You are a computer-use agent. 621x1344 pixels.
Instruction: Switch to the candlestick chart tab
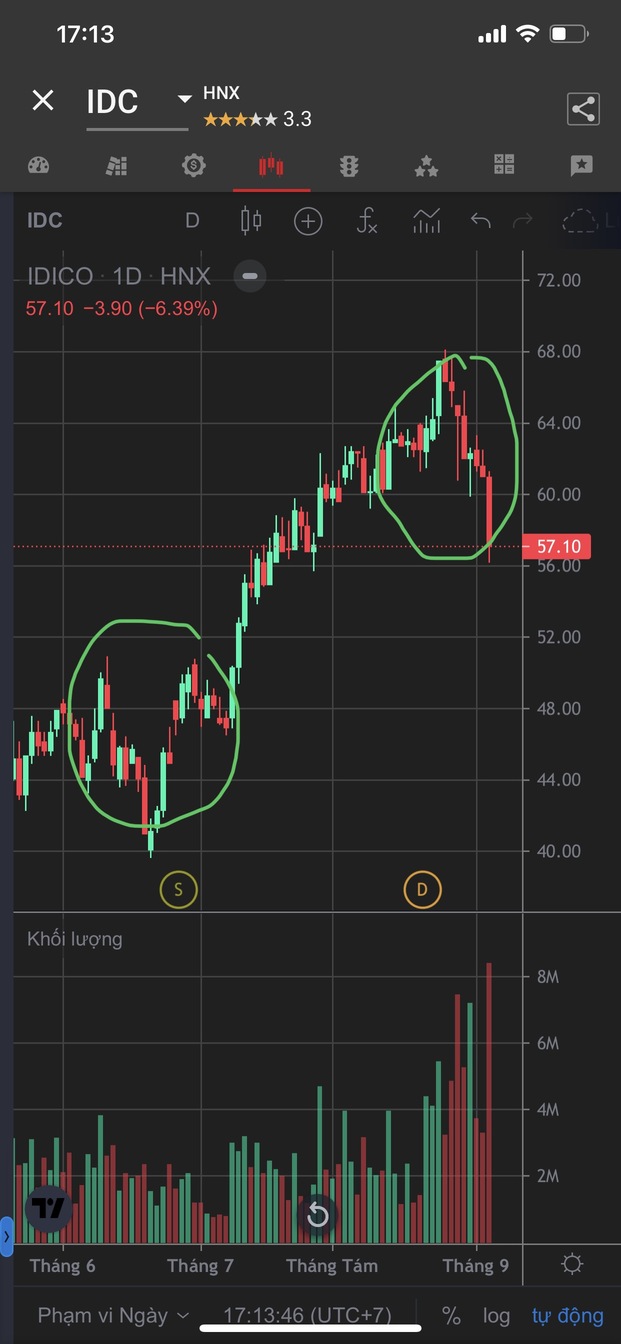click(271, 166)
